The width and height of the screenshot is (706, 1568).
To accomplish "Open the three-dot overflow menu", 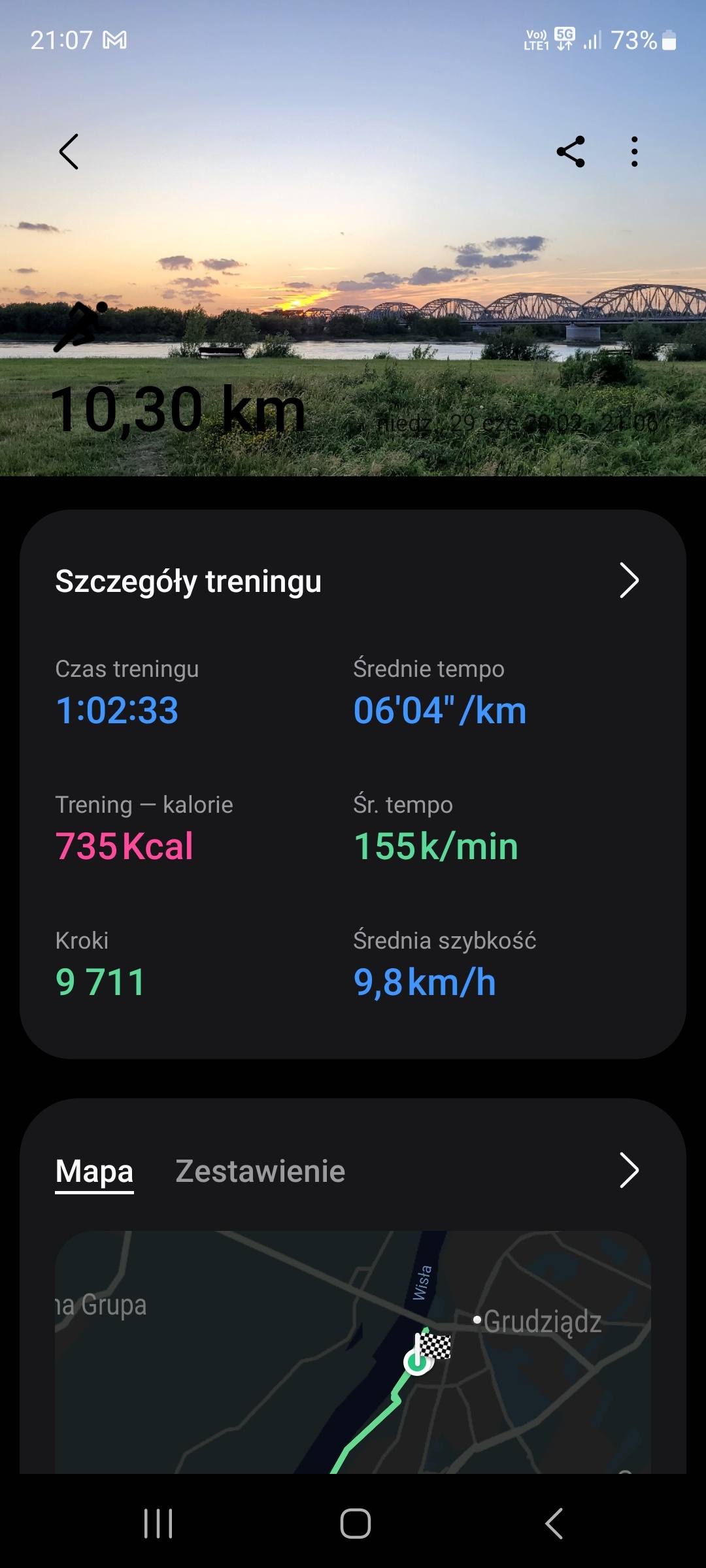I will click(634, 152).
